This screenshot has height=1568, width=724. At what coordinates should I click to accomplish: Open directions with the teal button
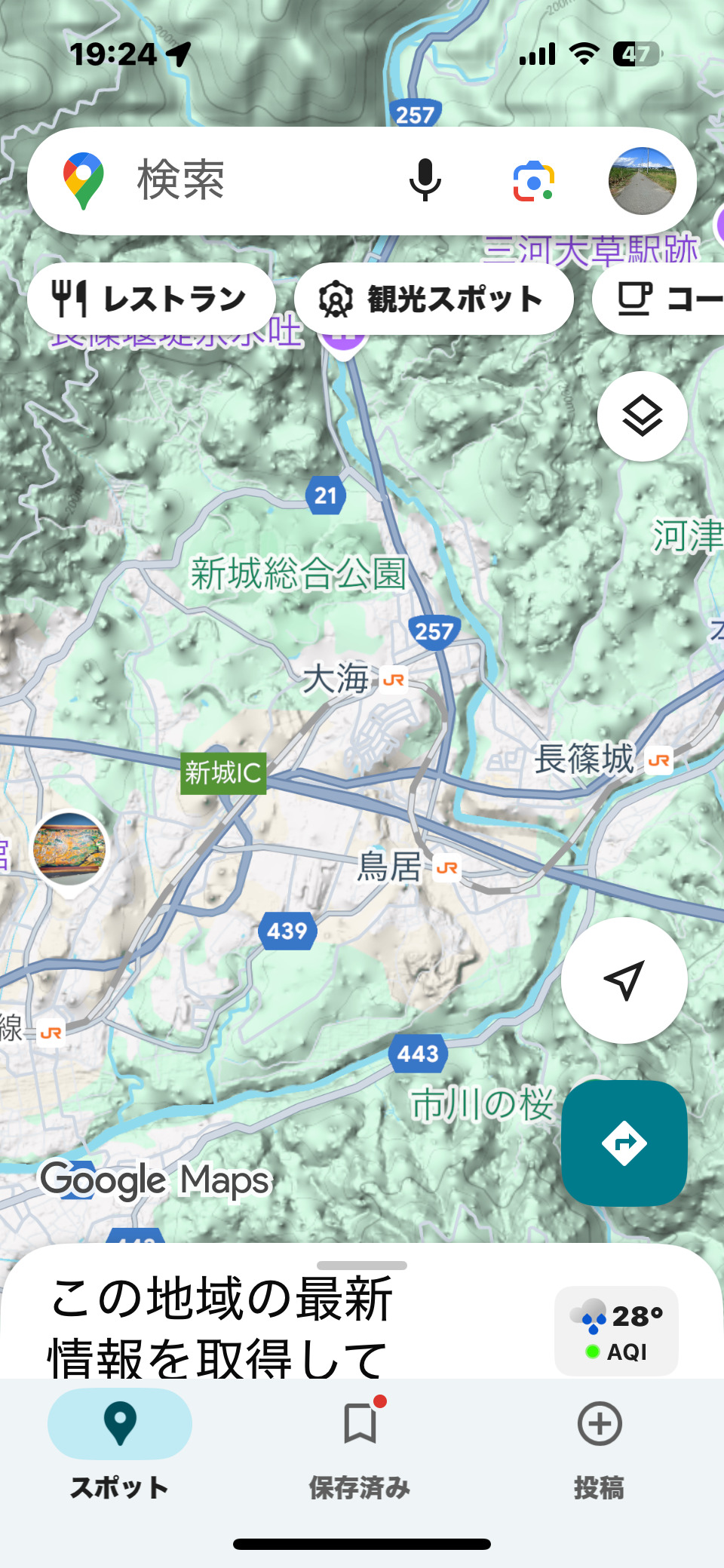click(x=624, y=1143)
